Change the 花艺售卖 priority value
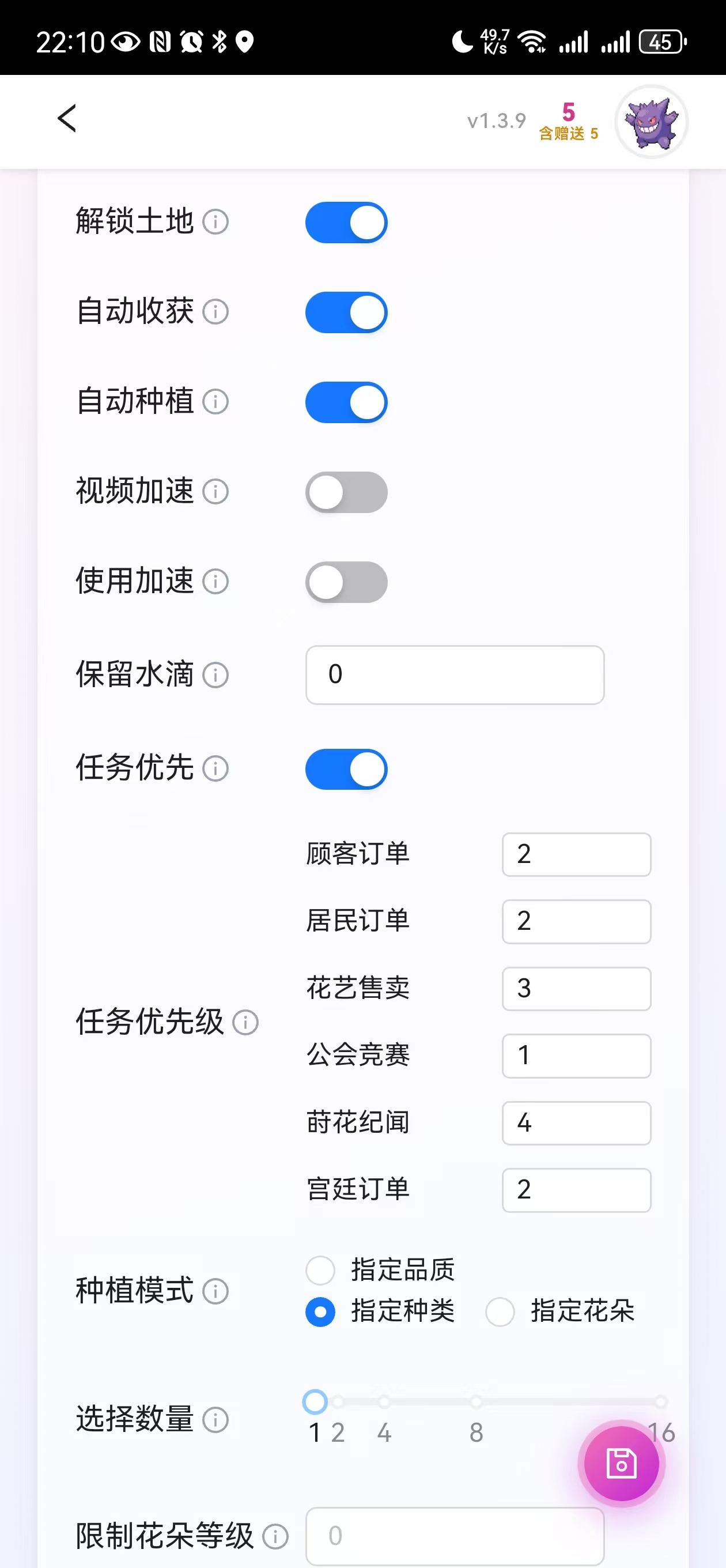The height and width of the screenshot is (1568, 726). tap(576, 989)
